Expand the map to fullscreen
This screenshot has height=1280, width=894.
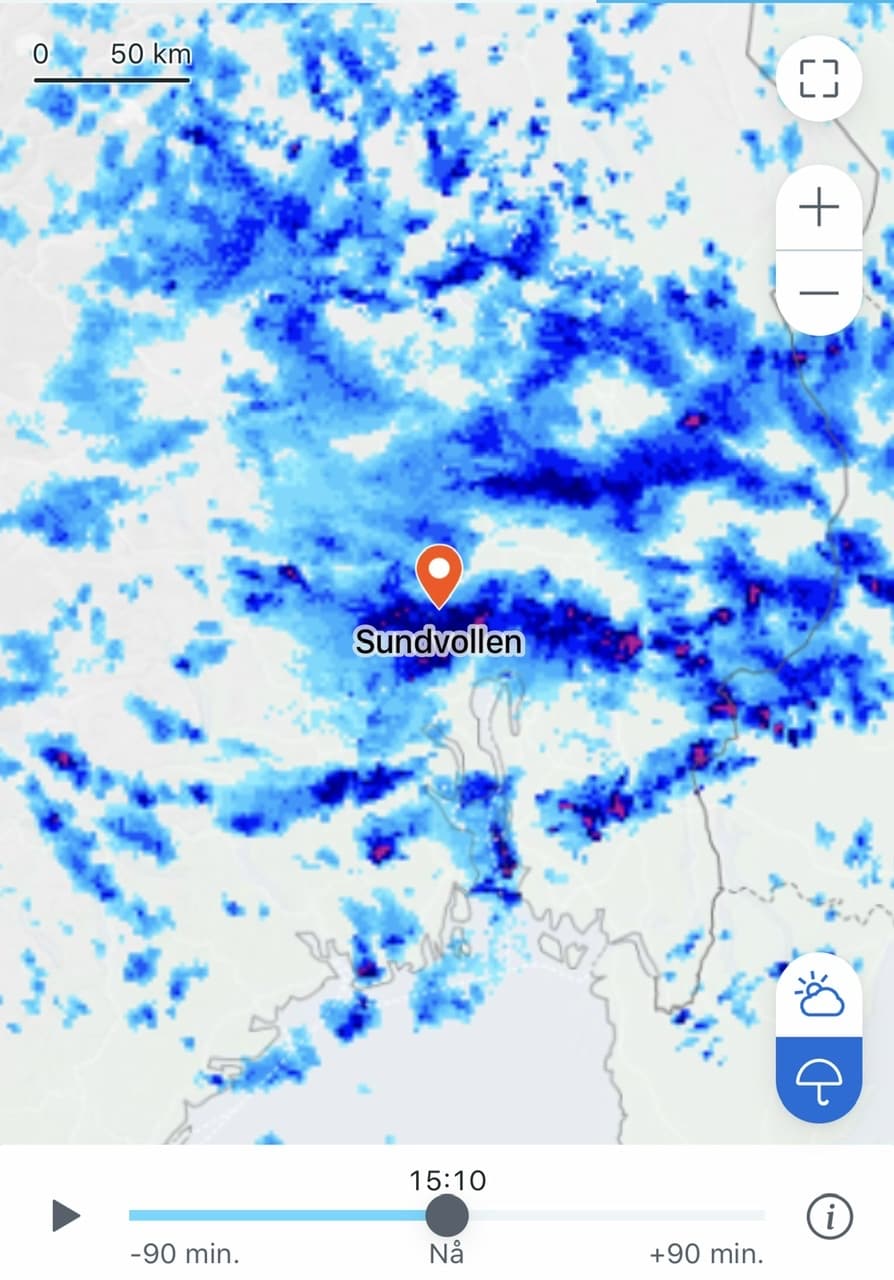click(819, 80)
